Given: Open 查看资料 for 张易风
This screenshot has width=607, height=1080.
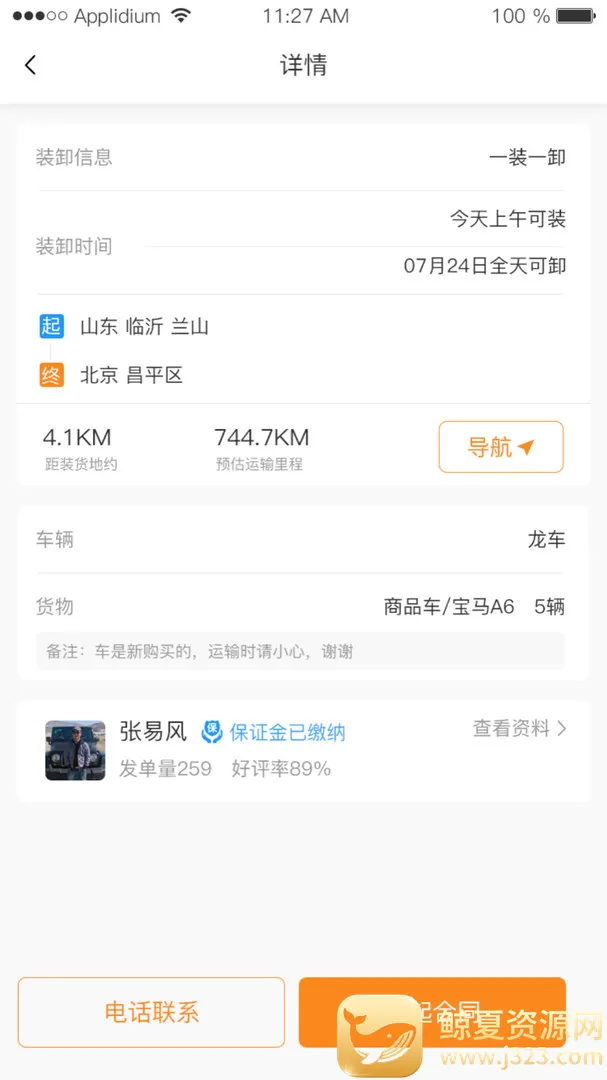Looking at the screenshot, I should [x=519, y=729].
